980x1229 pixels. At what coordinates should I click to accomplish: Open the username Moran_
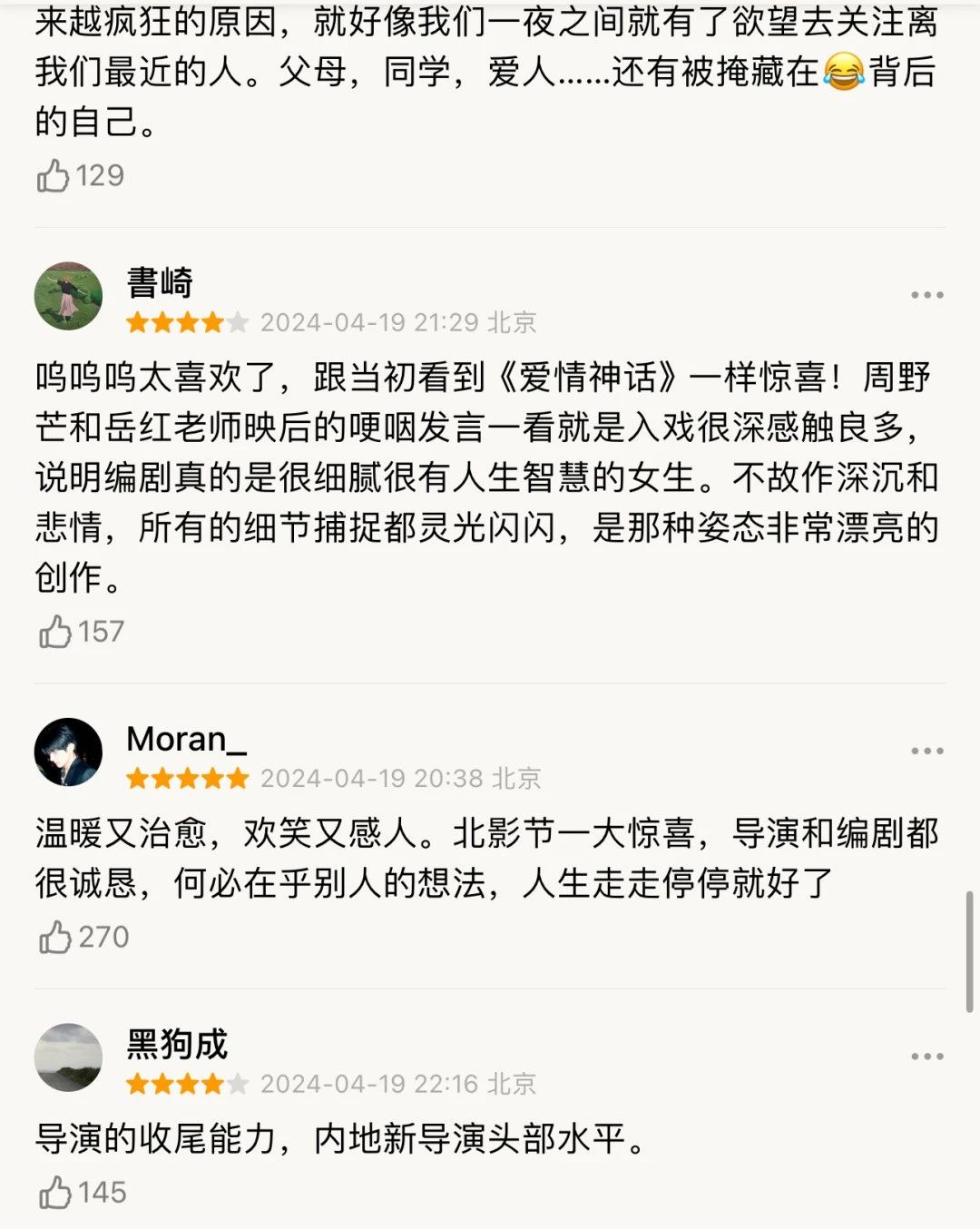click(186, 739)
